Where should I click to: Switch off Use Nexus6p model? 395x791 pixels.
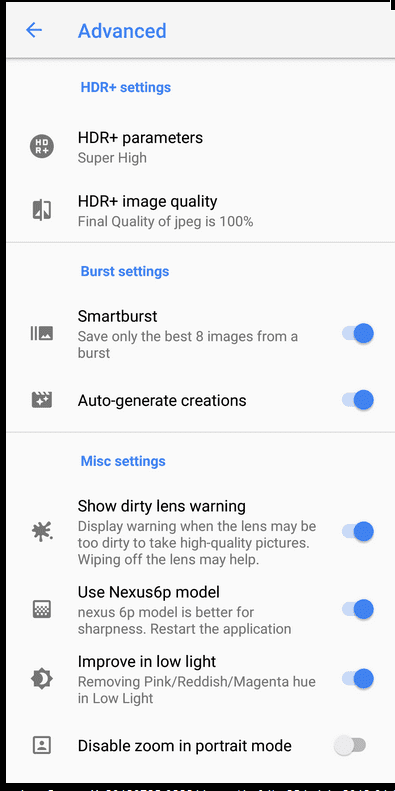pos(358,609)
